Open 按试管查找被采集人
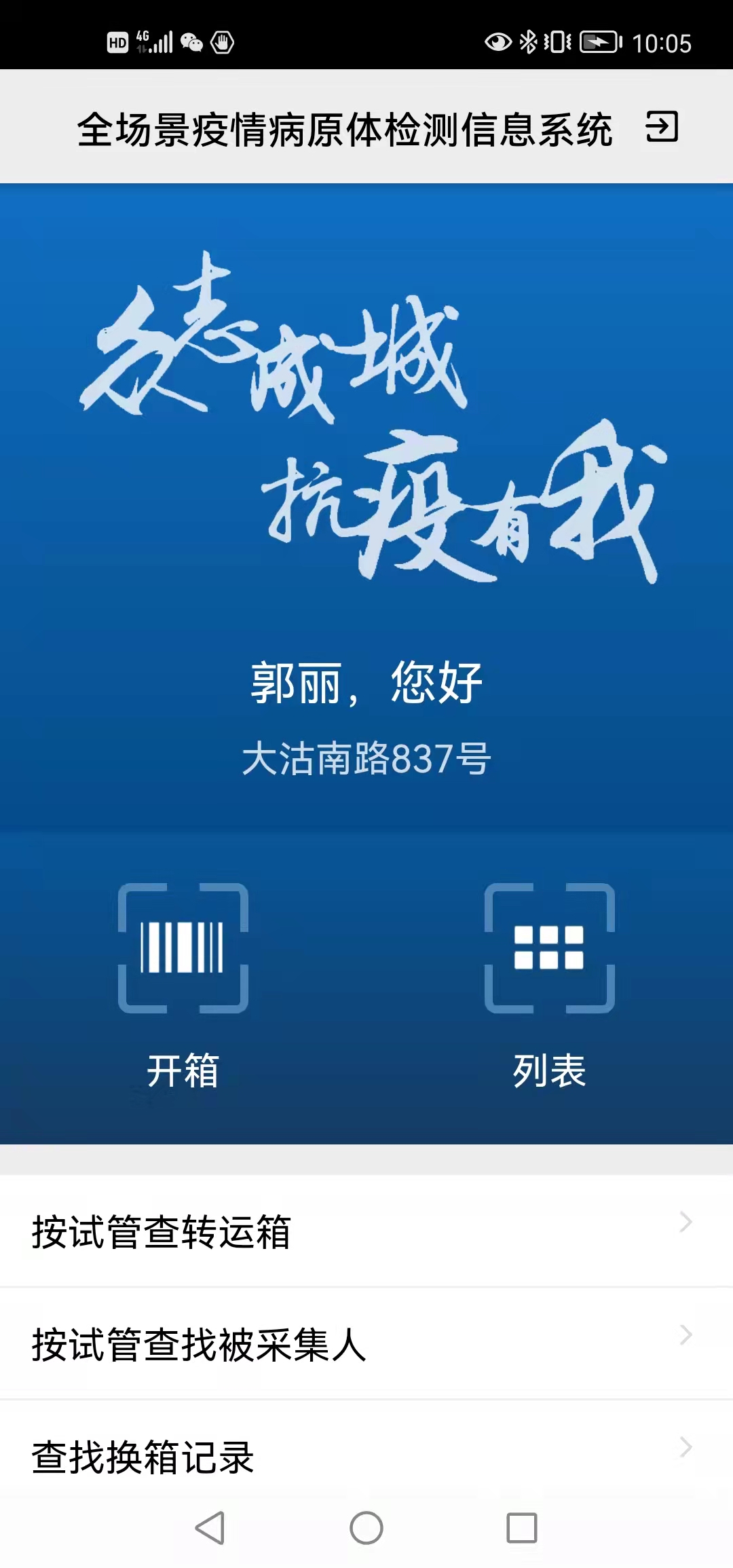Viewport: 733px width, 1568px height. 366,1344
